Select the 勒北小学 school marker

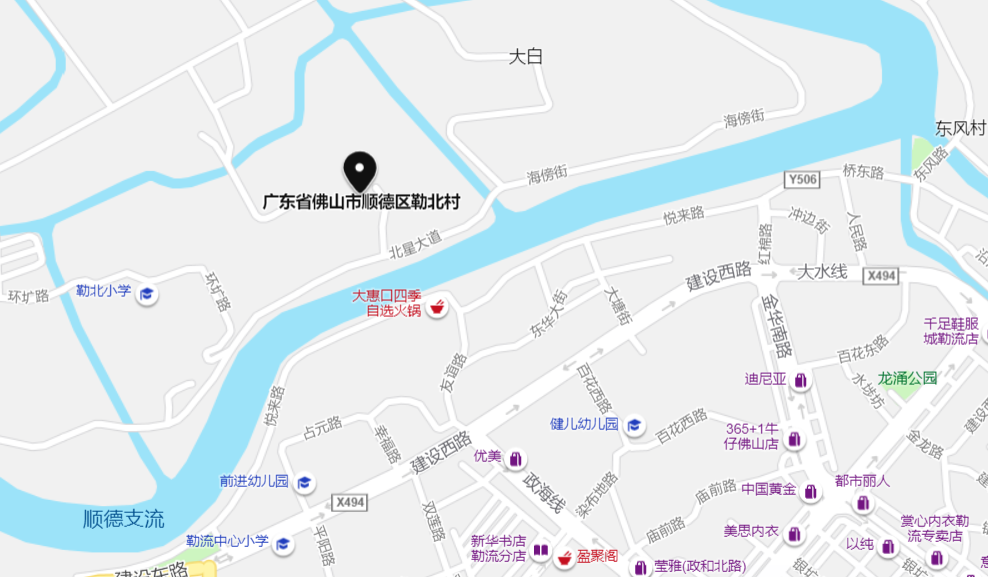tap(147, 293)
